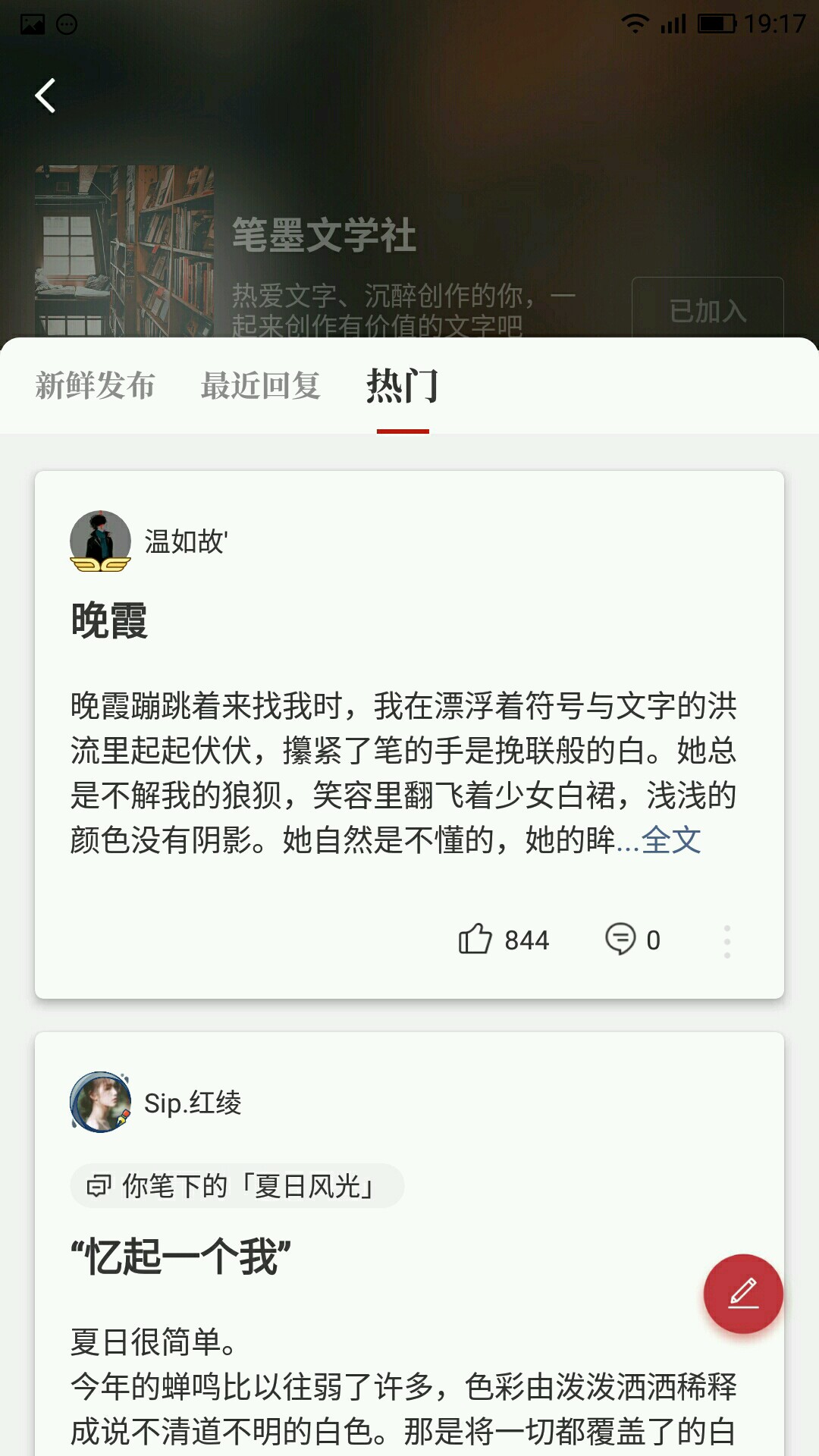Go back using the top-left arrow
Screen dimensions: 819x1456
pyautogui.click(x=45, y=96)
